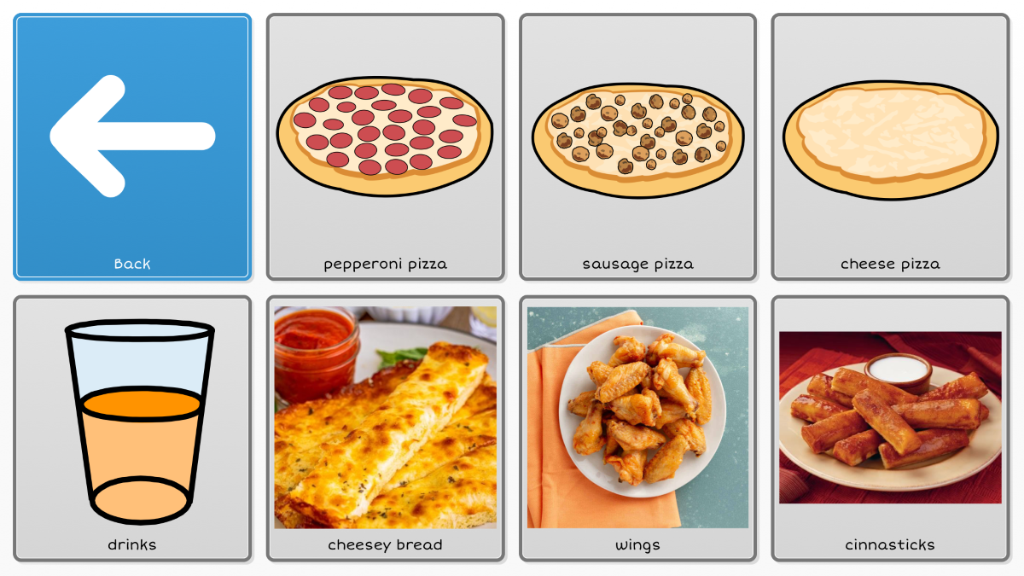Open the drinks tile
The width and height of the screenshot is (1024, 576).
[132, 428]
